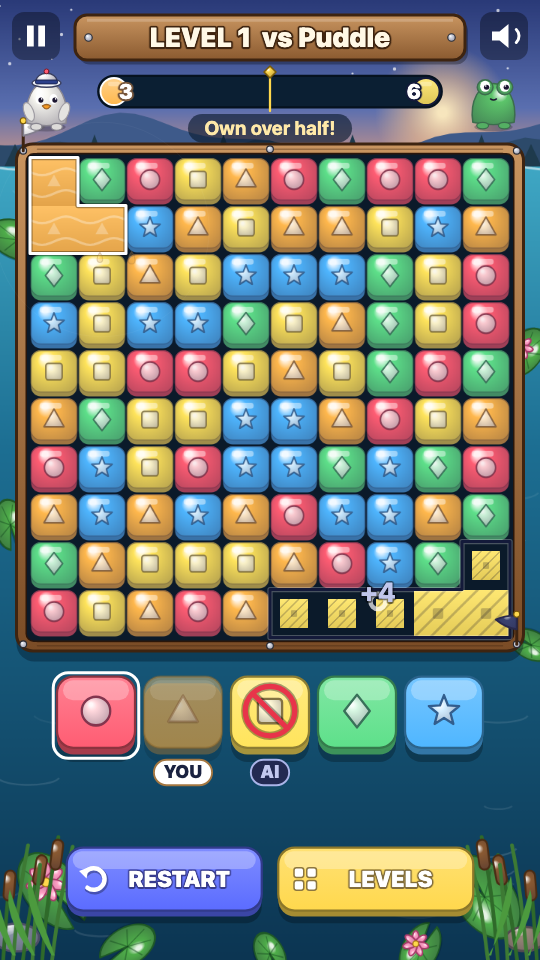This screenshot has height=960, width=540.
Task: Restart the current level
Action: [164, 880]
